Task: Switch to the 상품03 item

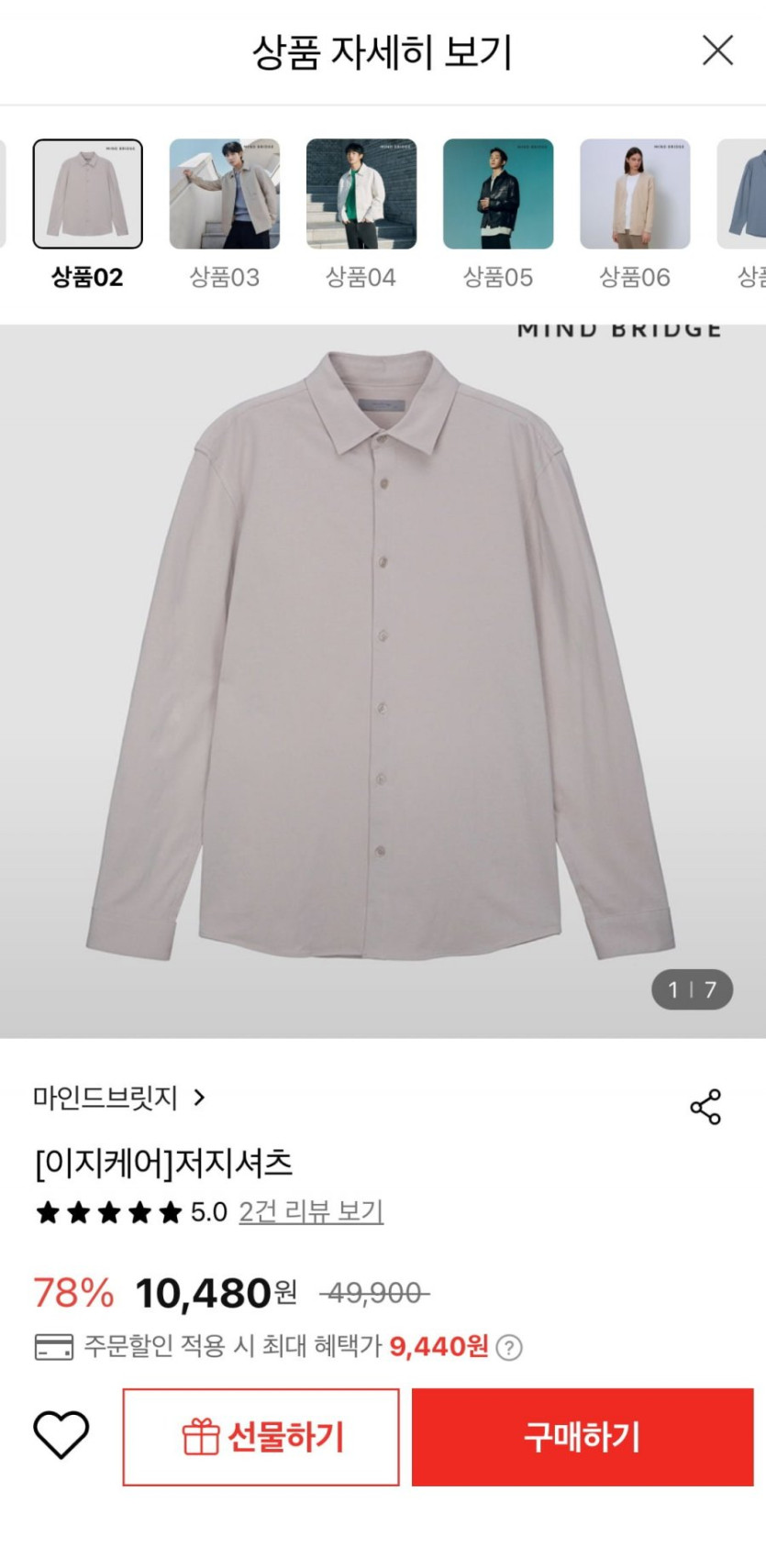Action: (x=225, y=194)
